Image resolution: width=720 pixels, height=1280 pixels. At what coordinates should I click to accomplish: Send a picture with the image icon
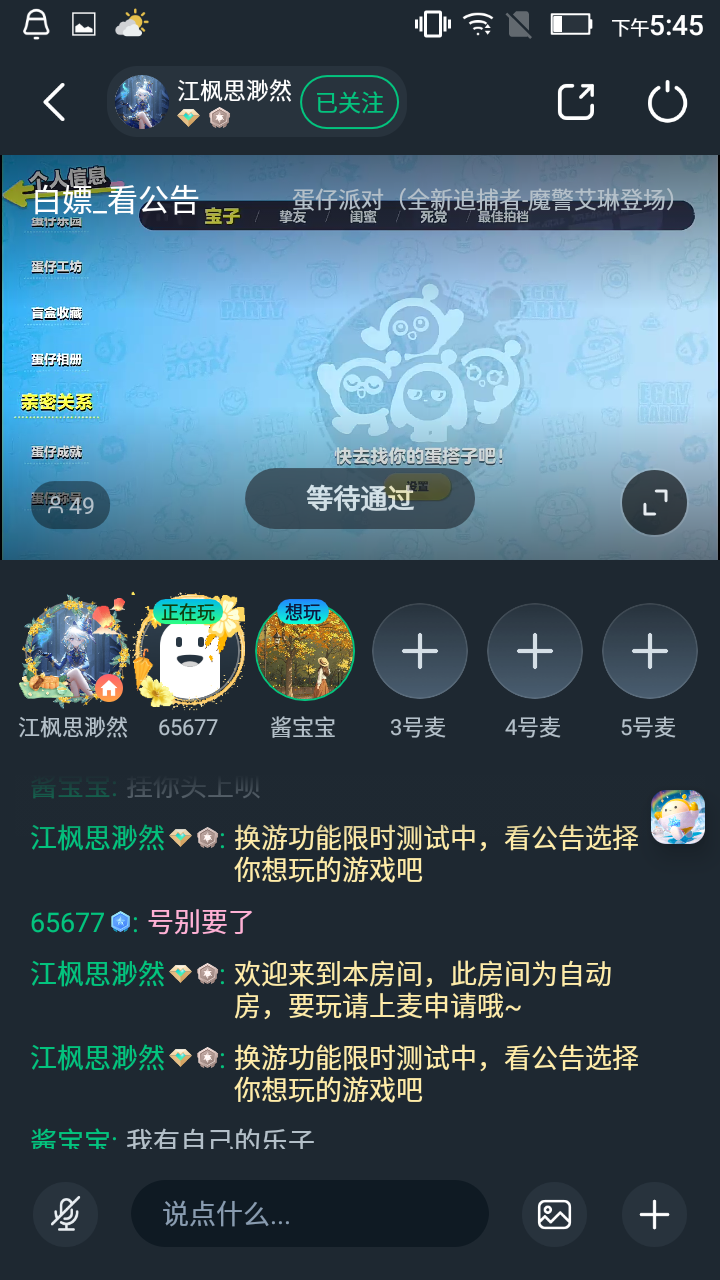click(554, 1214)
